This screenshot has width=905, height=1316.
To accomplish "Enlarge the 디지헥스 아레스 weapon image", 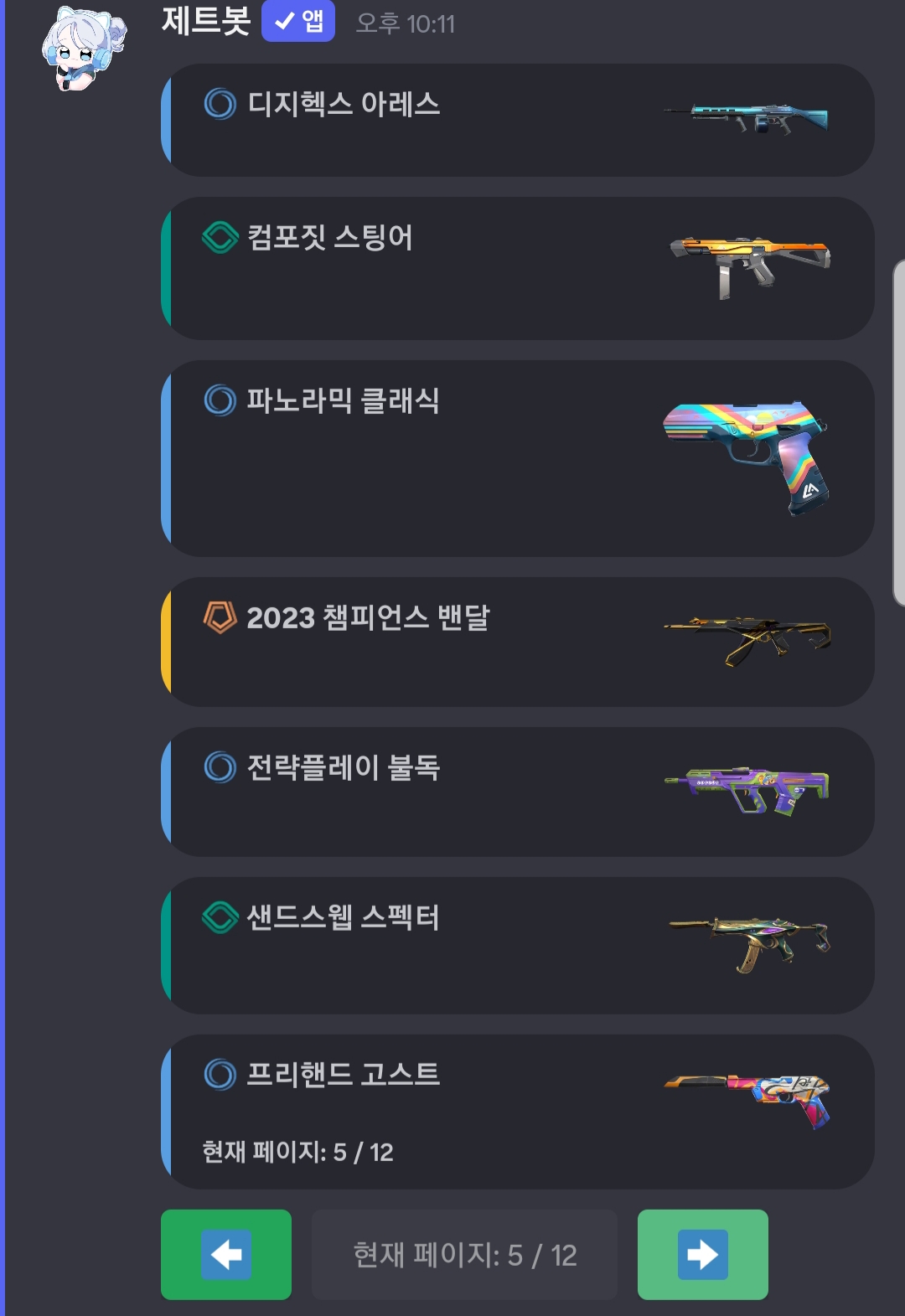I will click(x=747, y=119).
